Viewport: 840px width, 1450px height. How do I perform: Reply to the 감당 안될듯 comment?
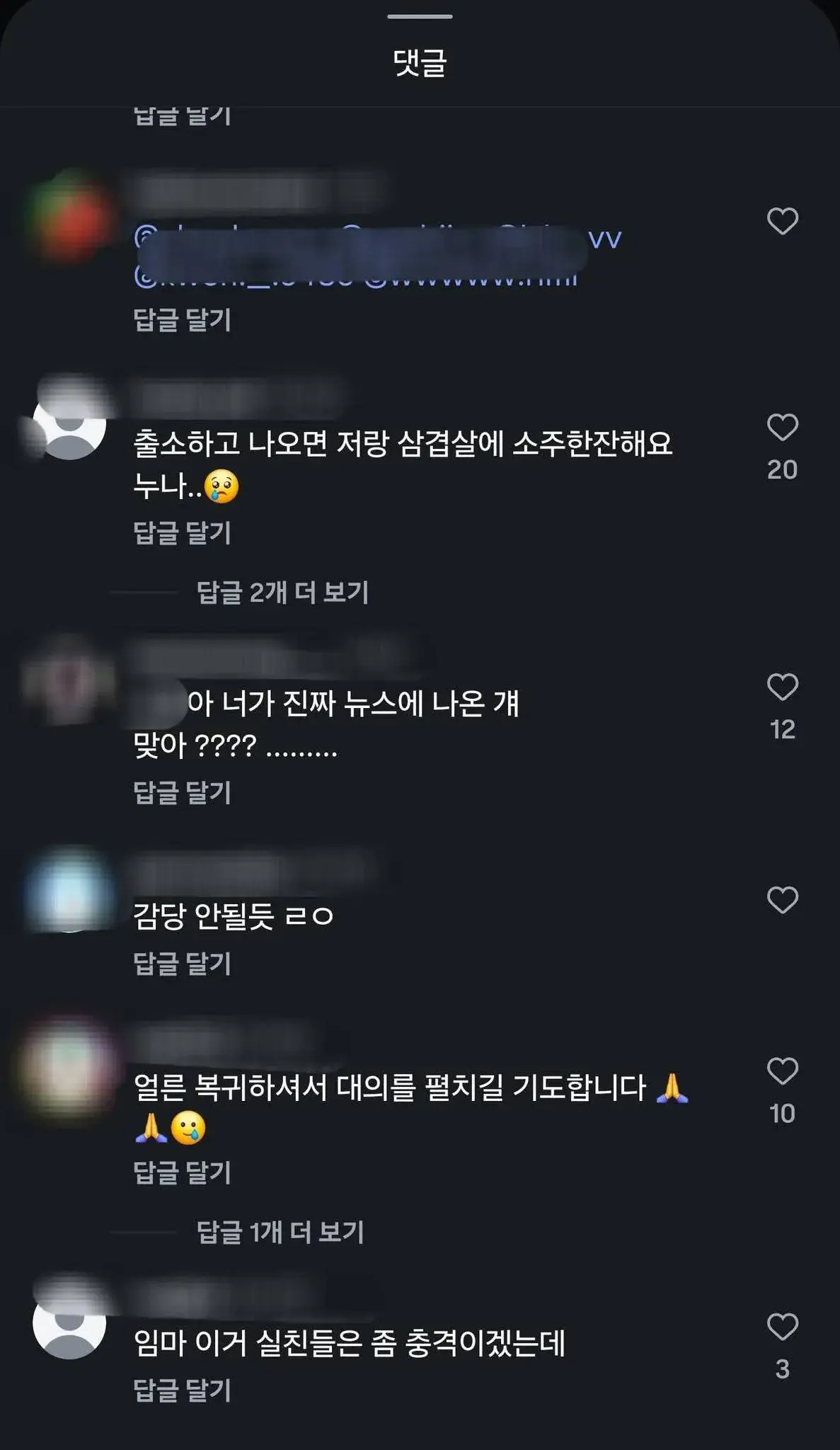click(182, 963)
